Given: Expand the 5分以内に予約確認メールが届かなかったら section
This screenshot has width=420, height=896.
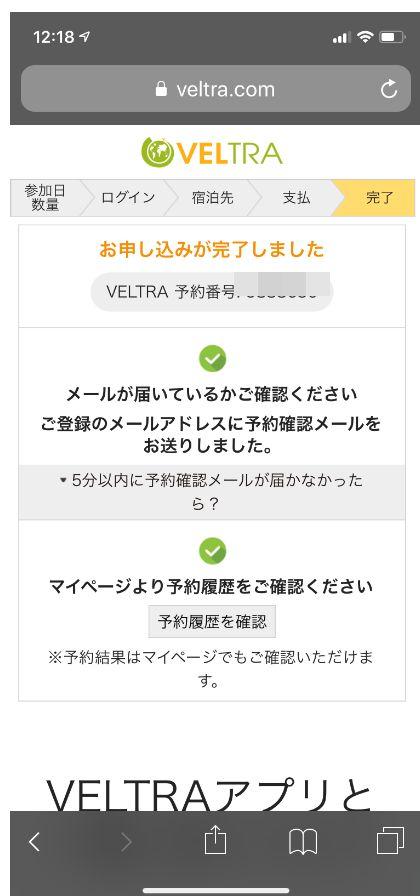Looking at the screenshot, I should click(212, 492).
